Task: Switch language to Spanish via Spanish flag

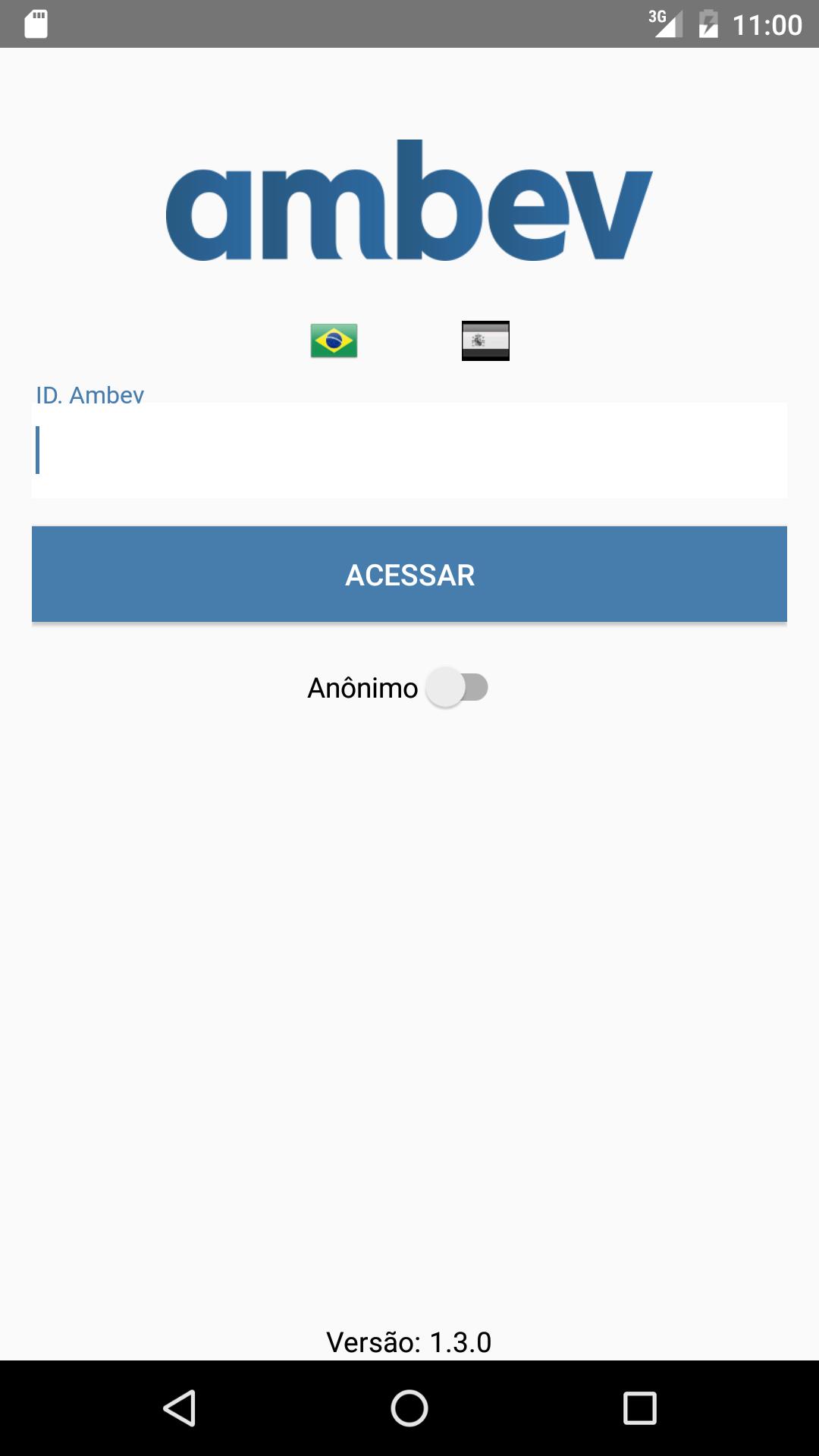Action: coord(485,340)
